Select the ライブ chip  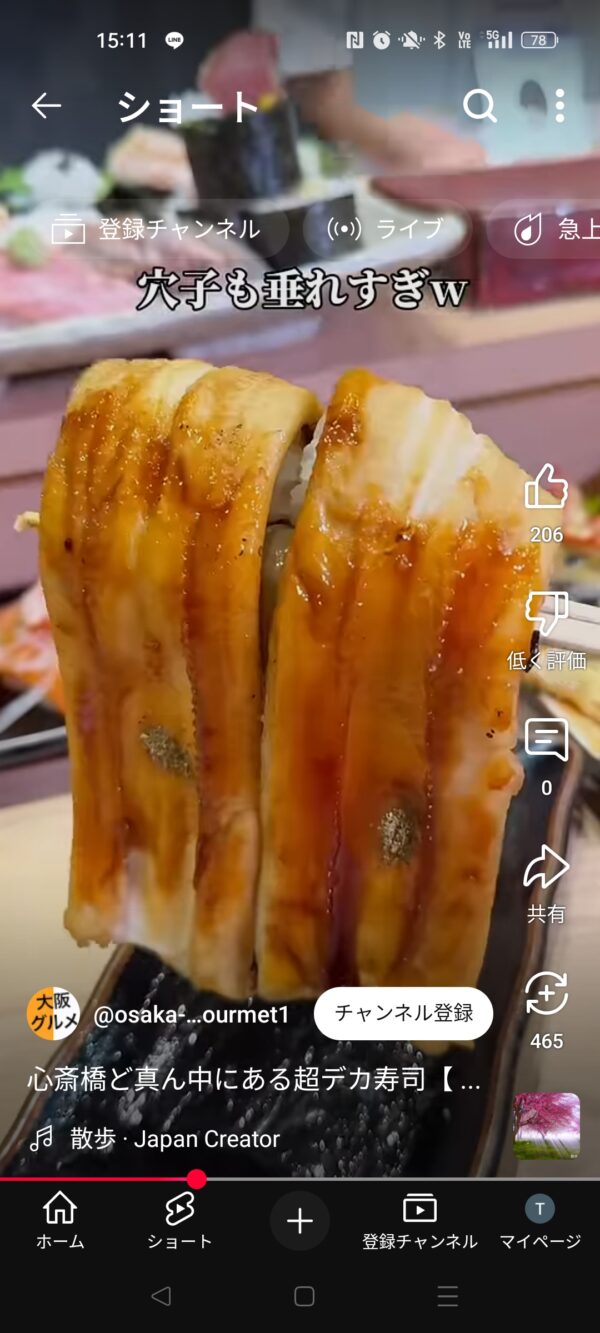tap(386, 229)
